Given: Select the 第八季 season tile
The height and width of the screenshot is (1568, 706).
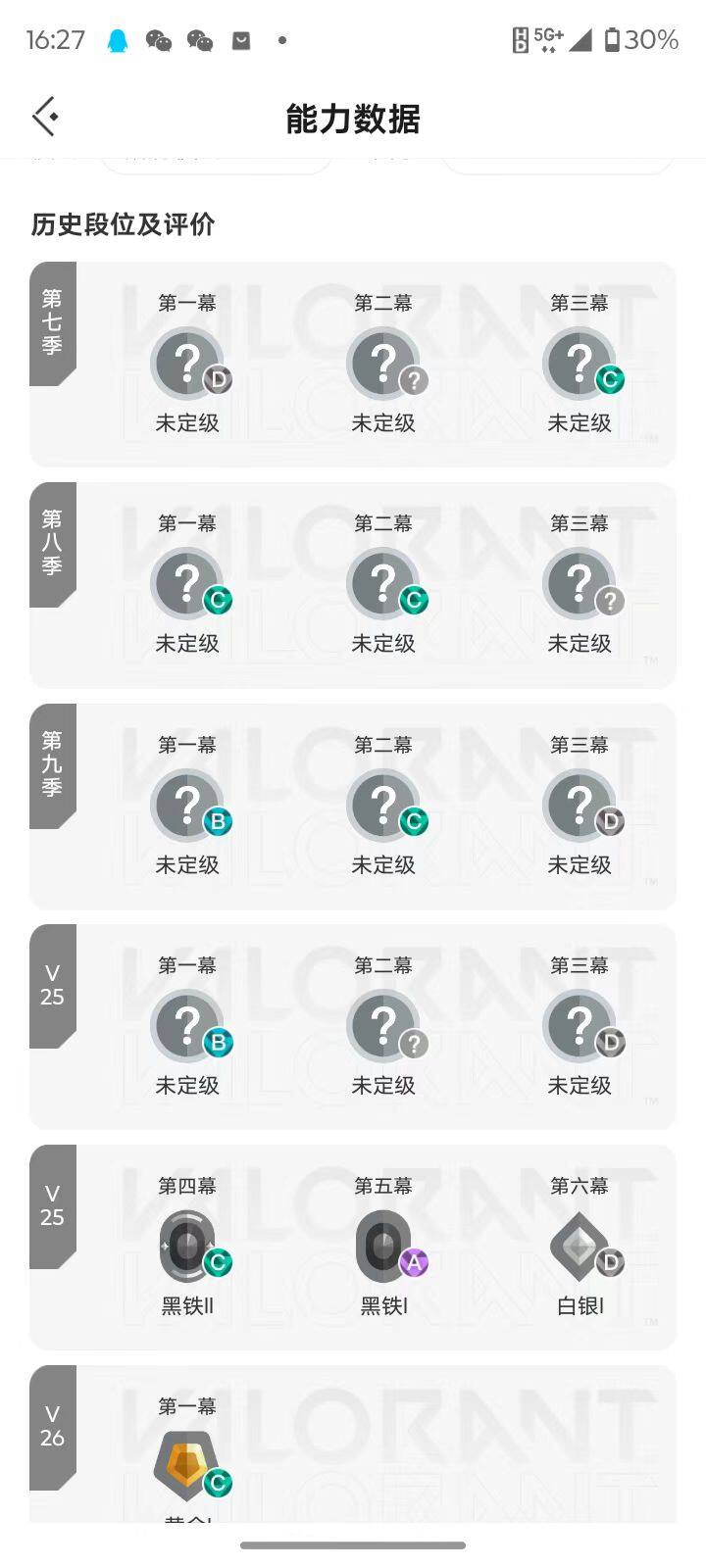Looking at the screenshot, I should click(x=53, y=546).
